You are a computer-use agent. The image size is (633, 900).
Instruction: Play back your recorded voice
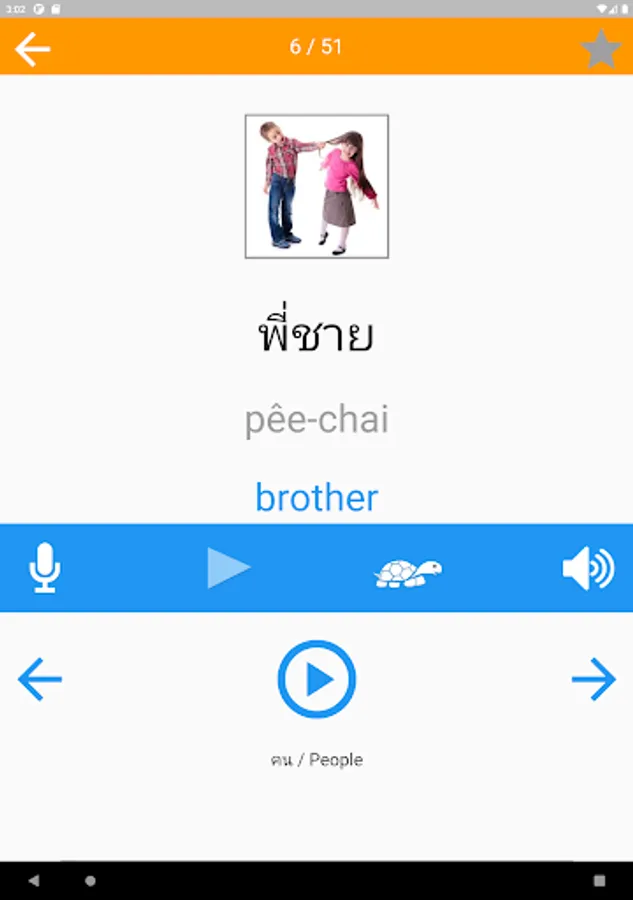[228, 568]
